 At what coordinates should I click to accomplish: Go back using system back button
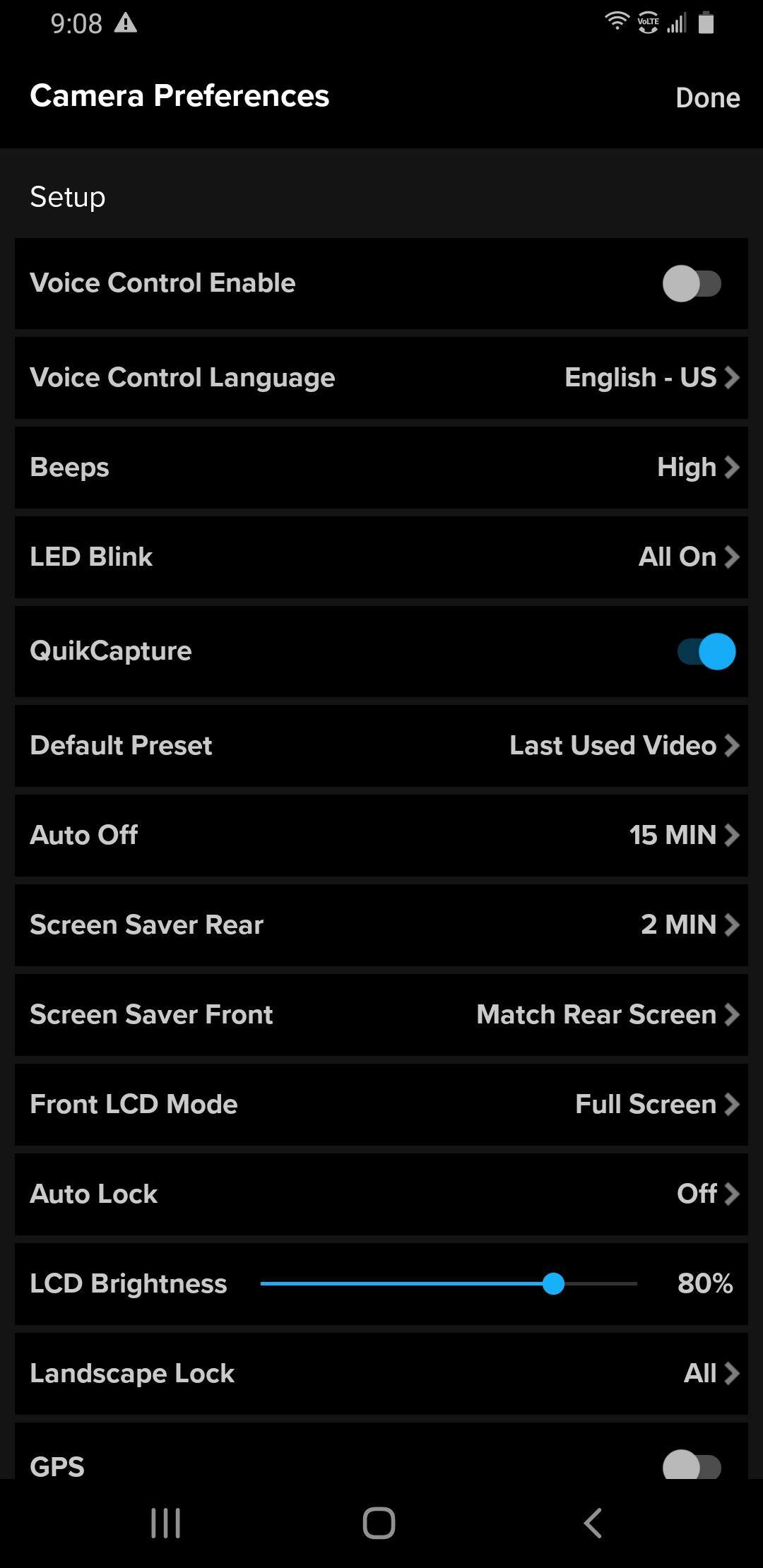593,1524
